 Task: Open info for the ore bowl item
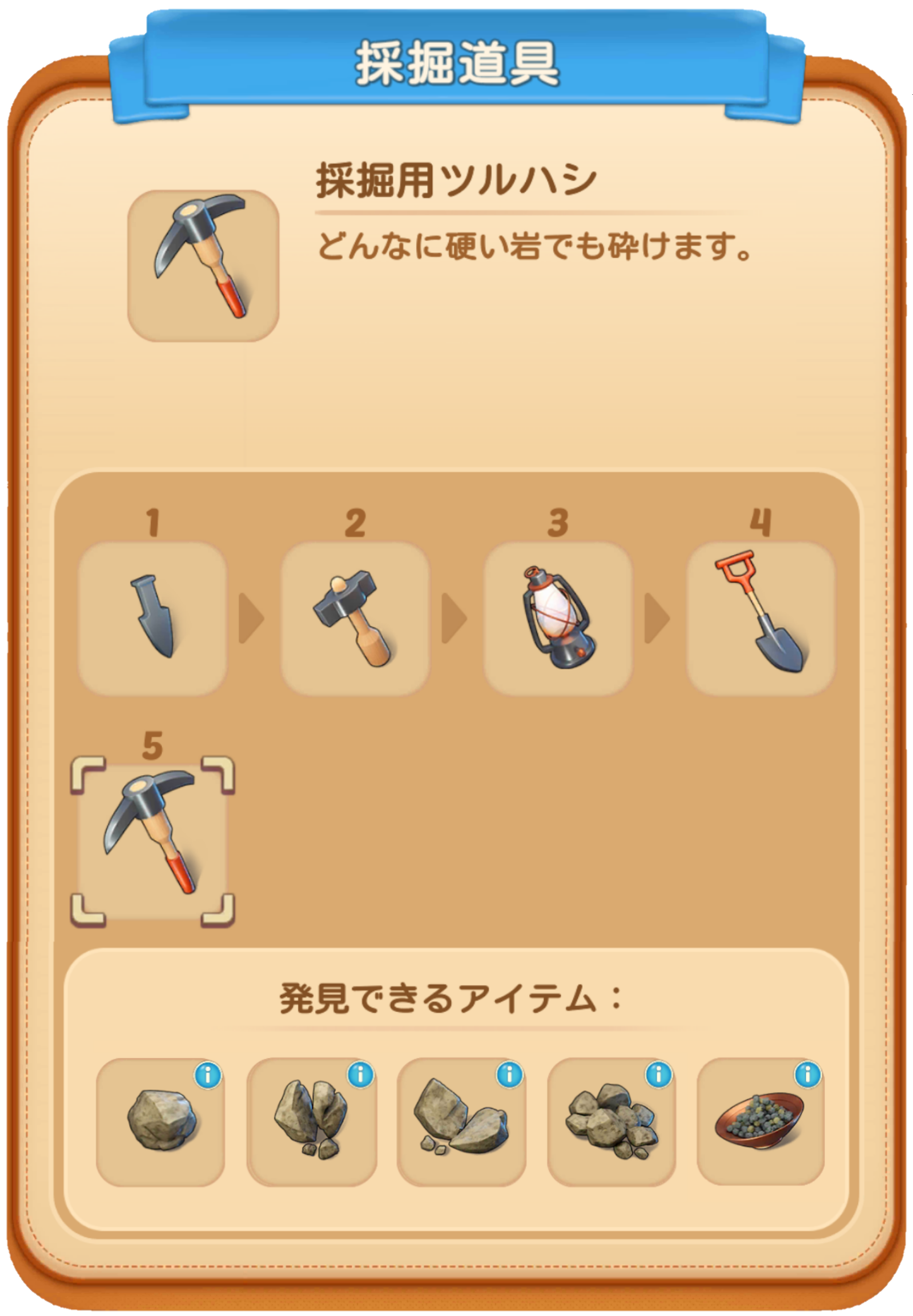(x=809, y=1076)
